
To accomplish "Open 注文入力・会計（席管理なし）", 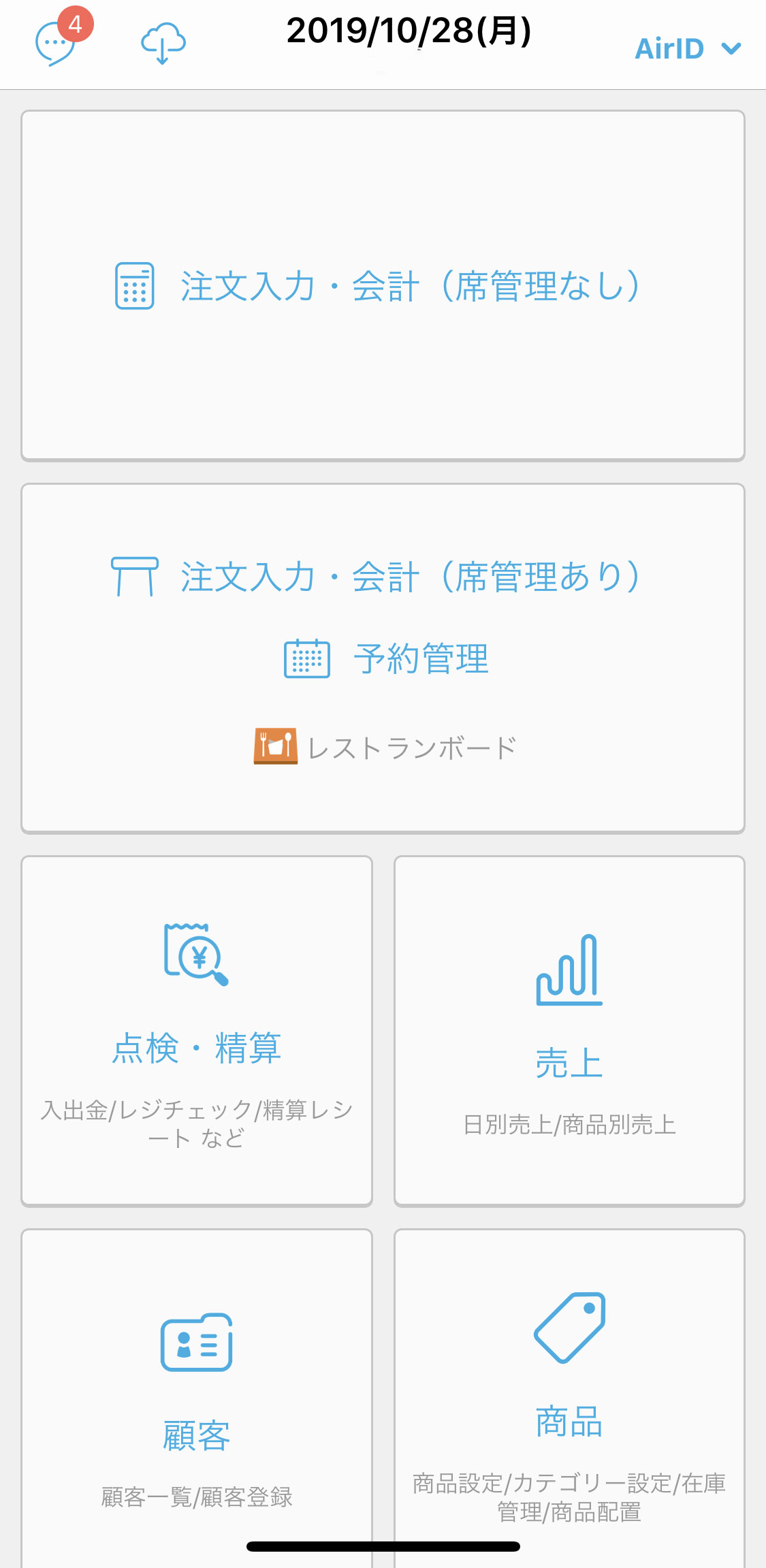I will [383, 286].
